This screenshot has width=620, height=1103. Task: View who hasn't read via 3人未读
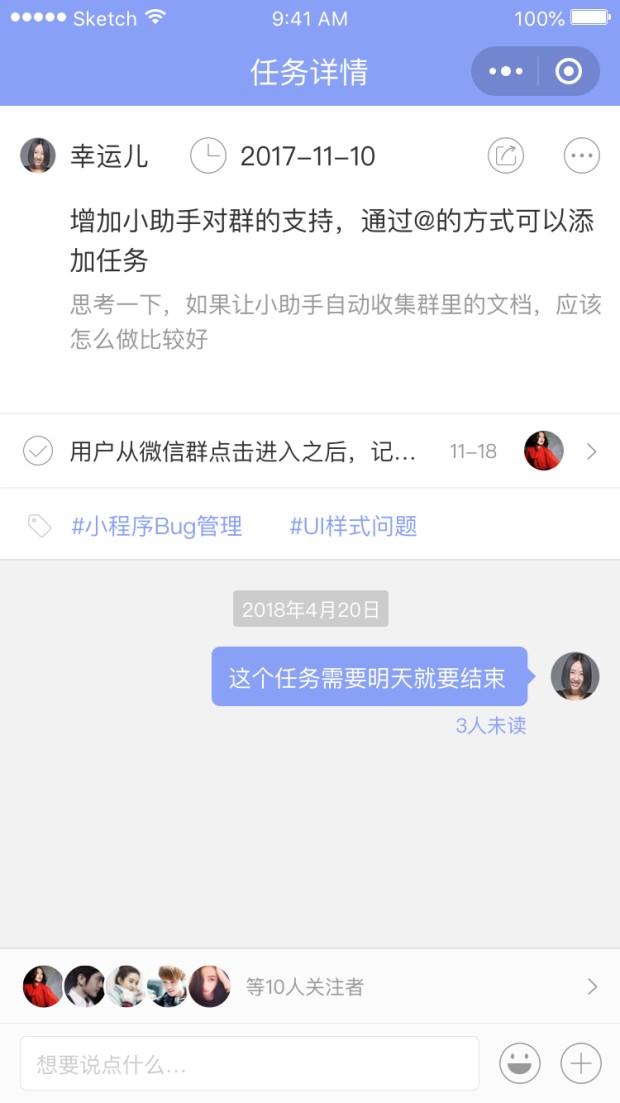491,726
